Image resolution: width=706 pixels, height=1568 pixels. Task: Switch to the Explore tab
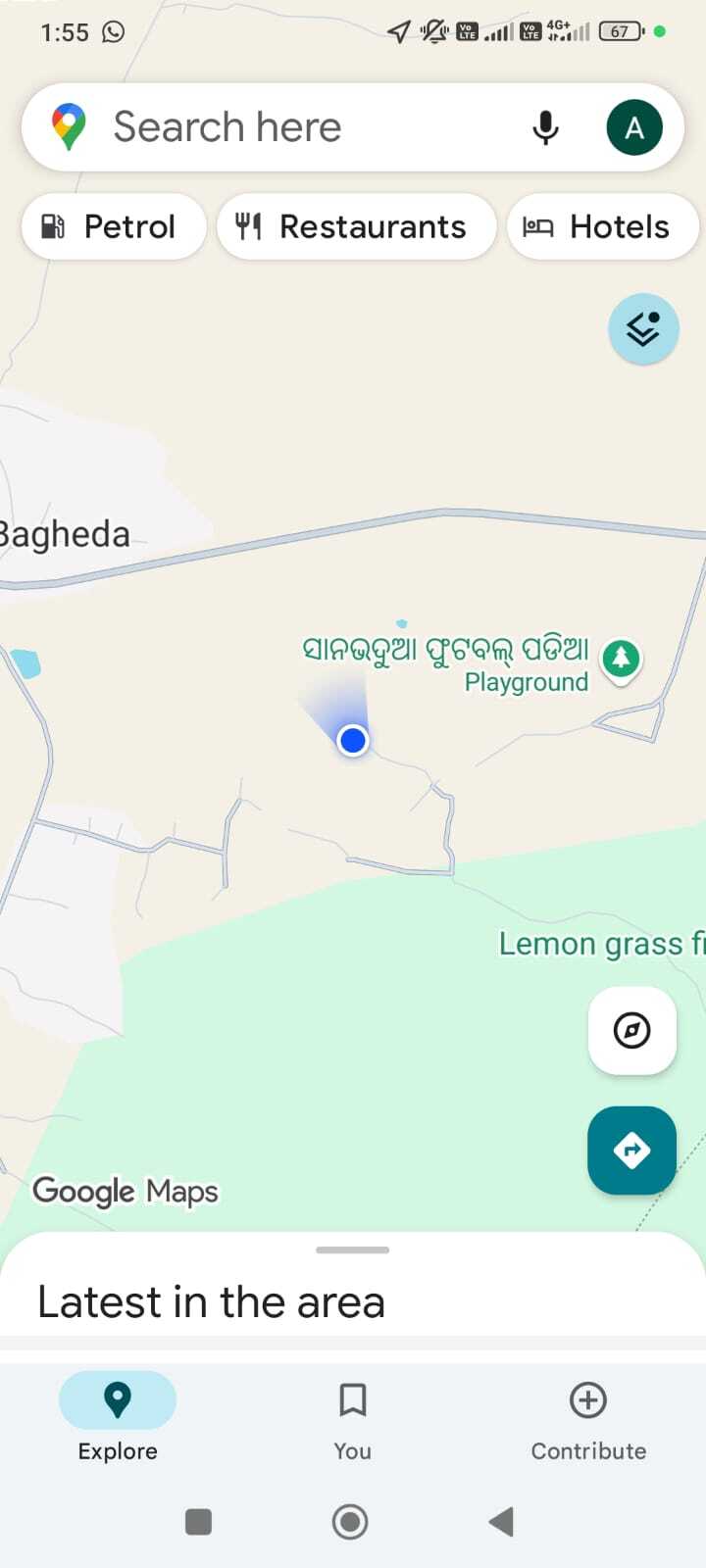click(x=118, y=1416)
